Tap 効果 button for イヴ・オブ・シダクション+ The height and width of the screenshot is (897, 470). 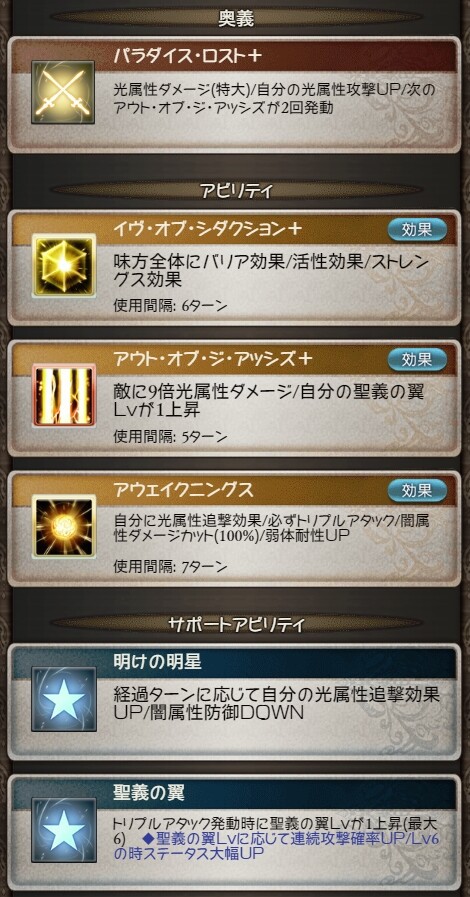417,229
